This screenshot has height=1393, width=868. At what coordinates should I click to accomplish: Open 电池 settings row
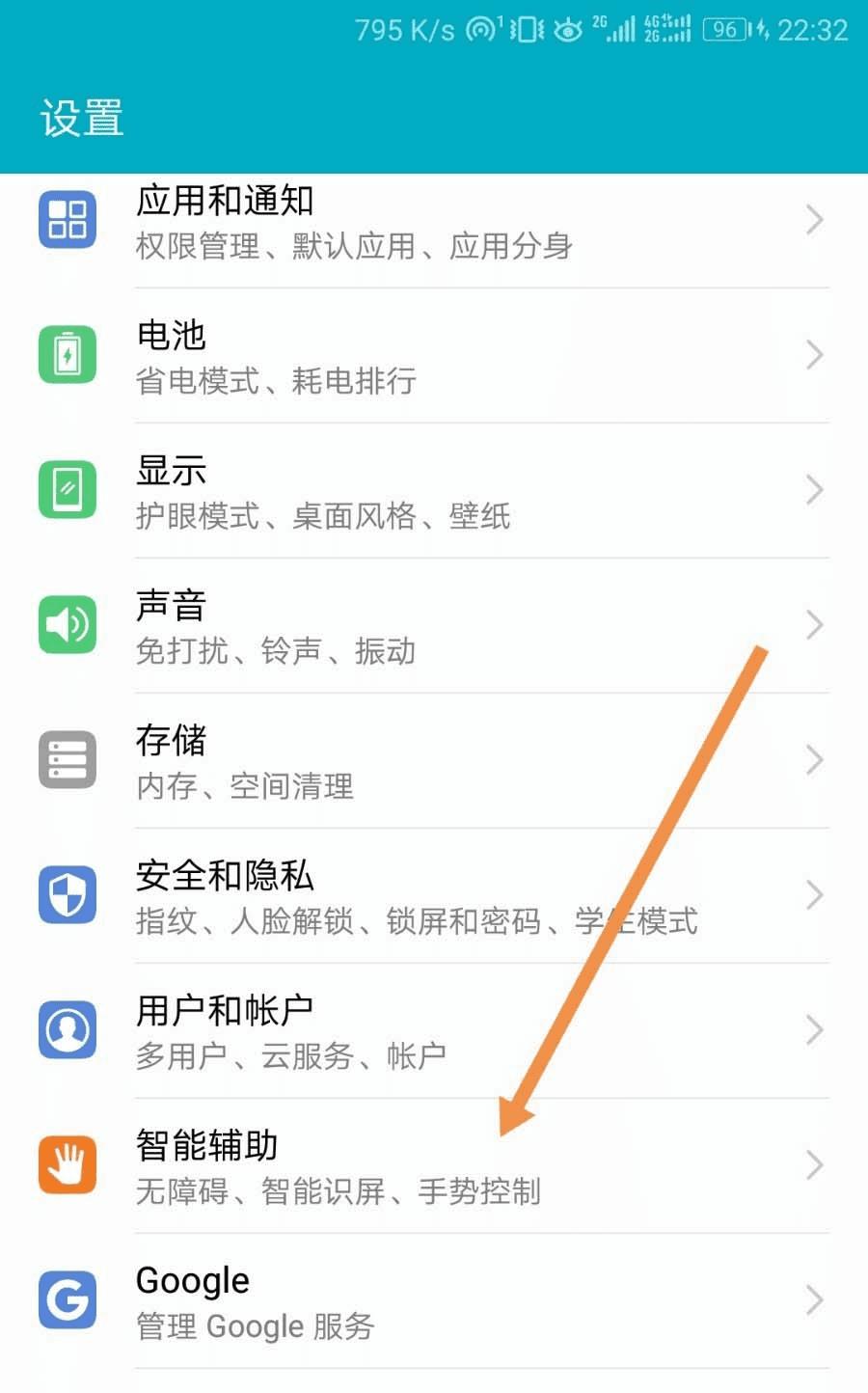click(434, 356)
